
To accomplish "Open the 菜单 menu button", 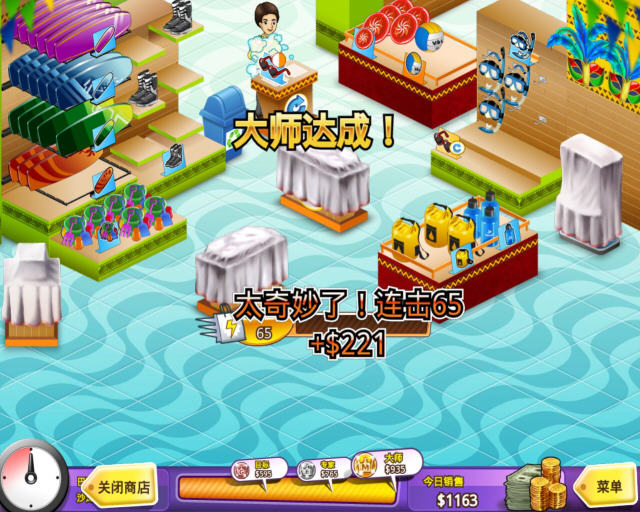I will [x=608, y=486].
